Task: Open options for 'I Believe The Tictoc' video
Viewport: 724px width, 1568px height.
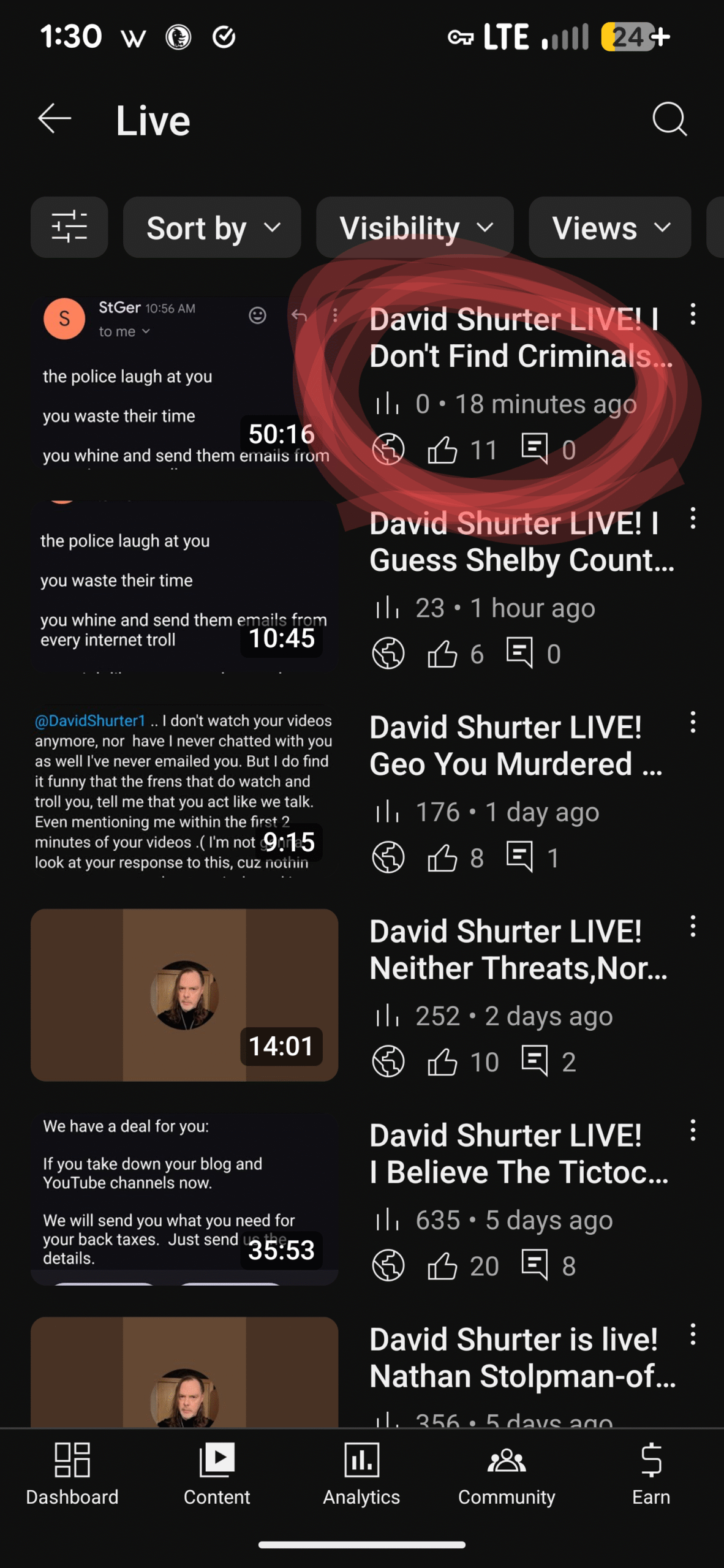Action: coord(693,1130)
